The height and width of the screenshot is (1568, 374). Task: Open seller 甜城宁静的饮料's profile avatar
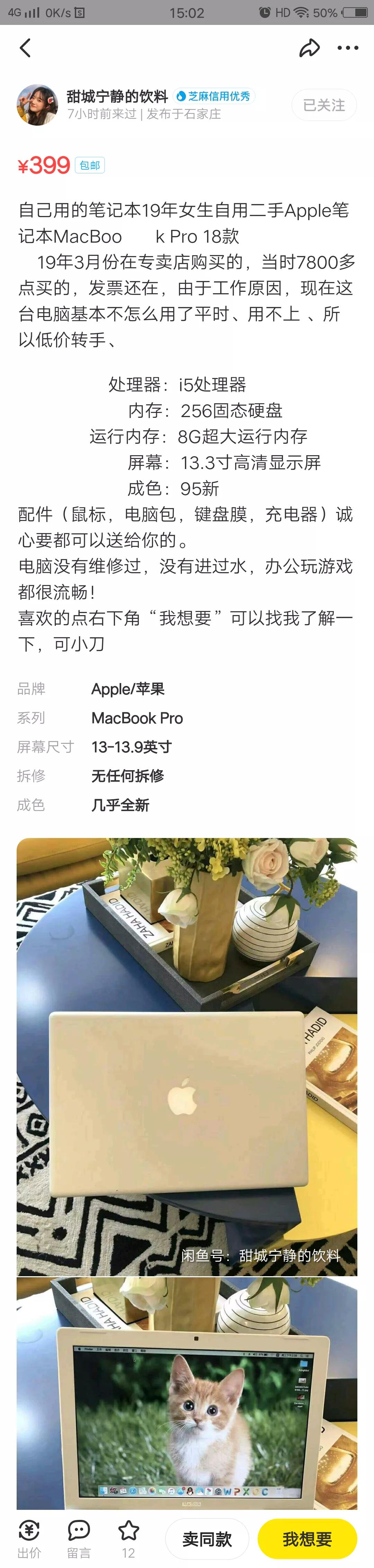pyautogui.click(x=37, y=105)
